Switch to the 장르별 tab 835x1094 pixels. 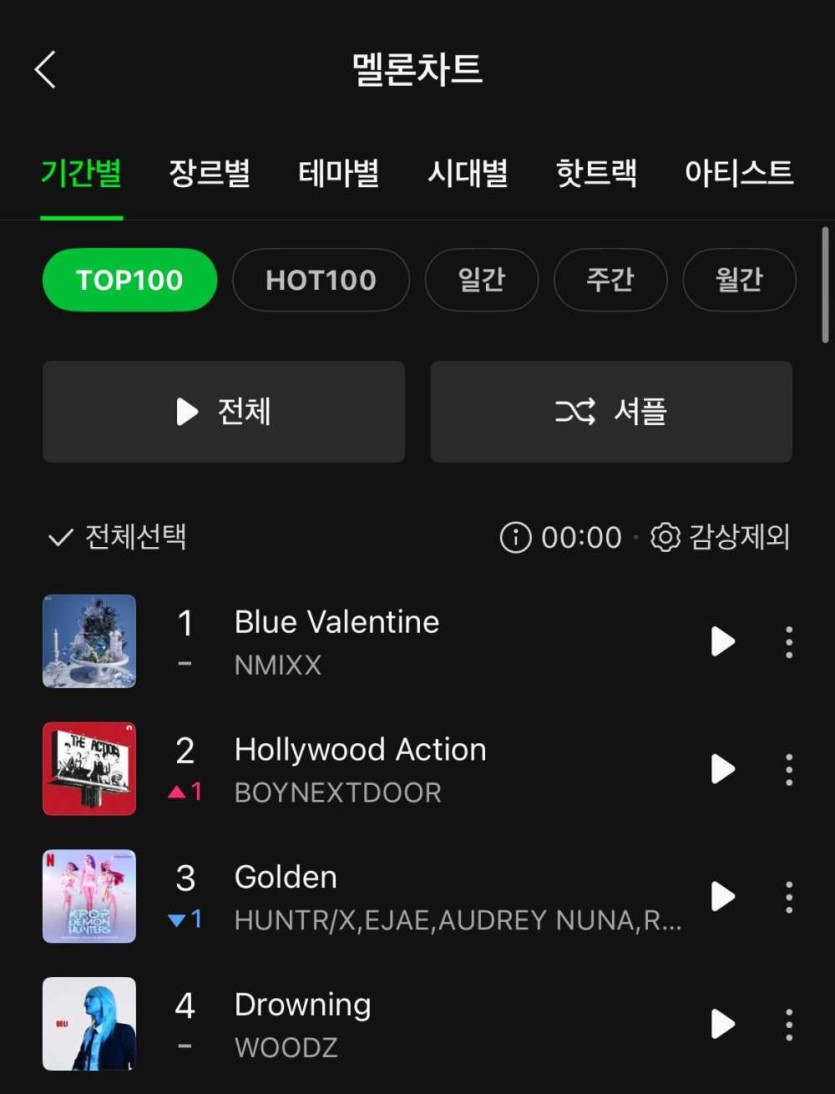[209, 173]
